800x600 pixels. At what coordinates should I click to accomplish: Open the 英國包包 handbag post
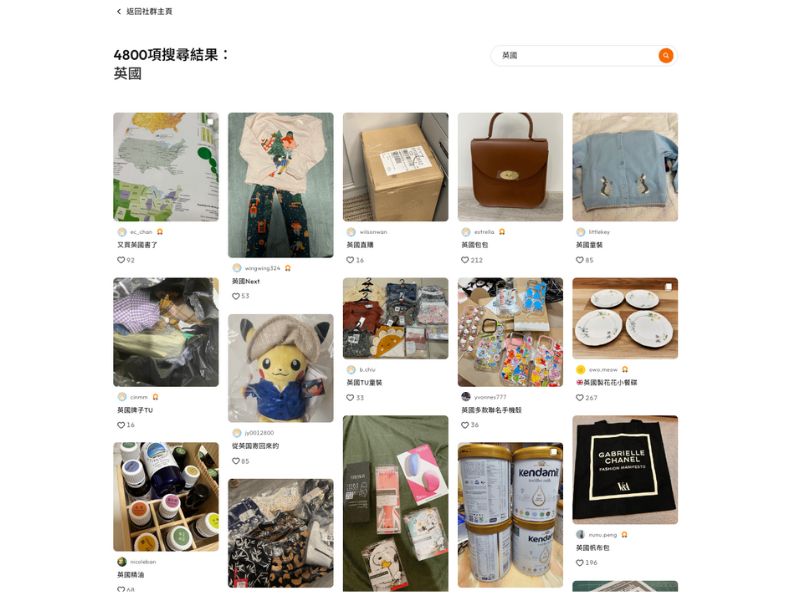tap(510, 167)
